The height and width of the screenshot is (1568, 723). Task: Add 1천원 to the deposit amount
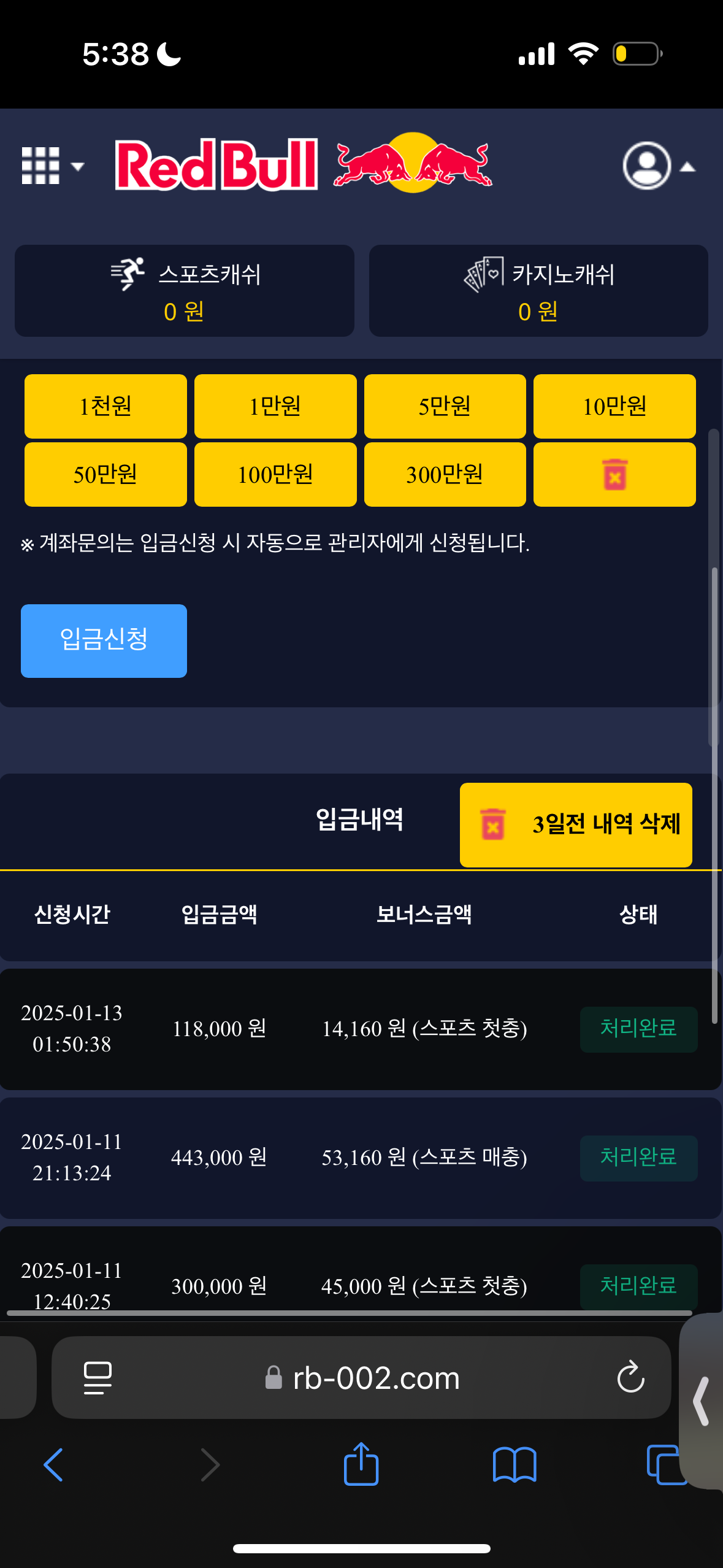[105, 406]
